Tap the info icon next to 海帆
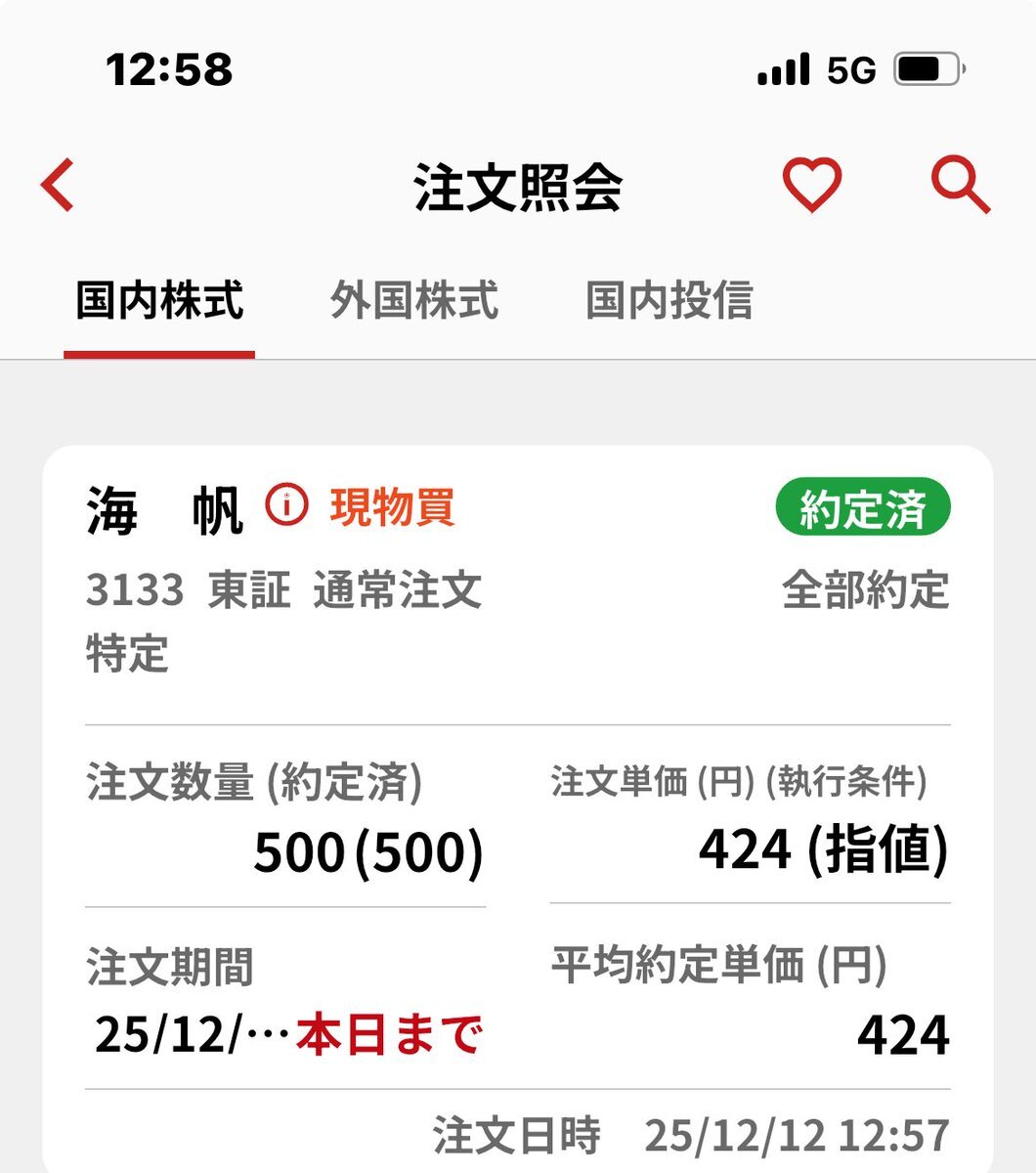 click(x=286, y=506)
